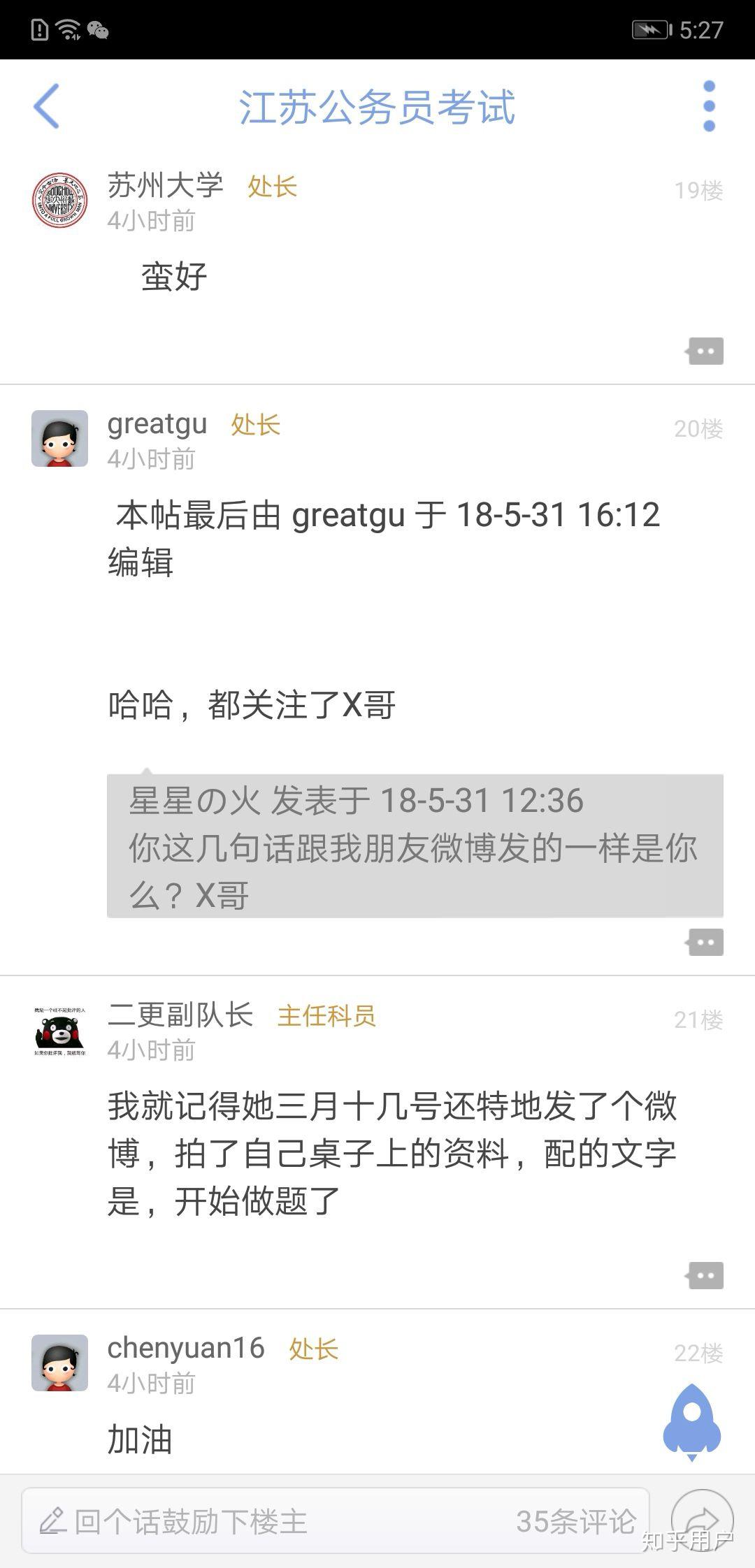
Task: Reply to 二更副队长's 21楼 post
Action: 705,1276
